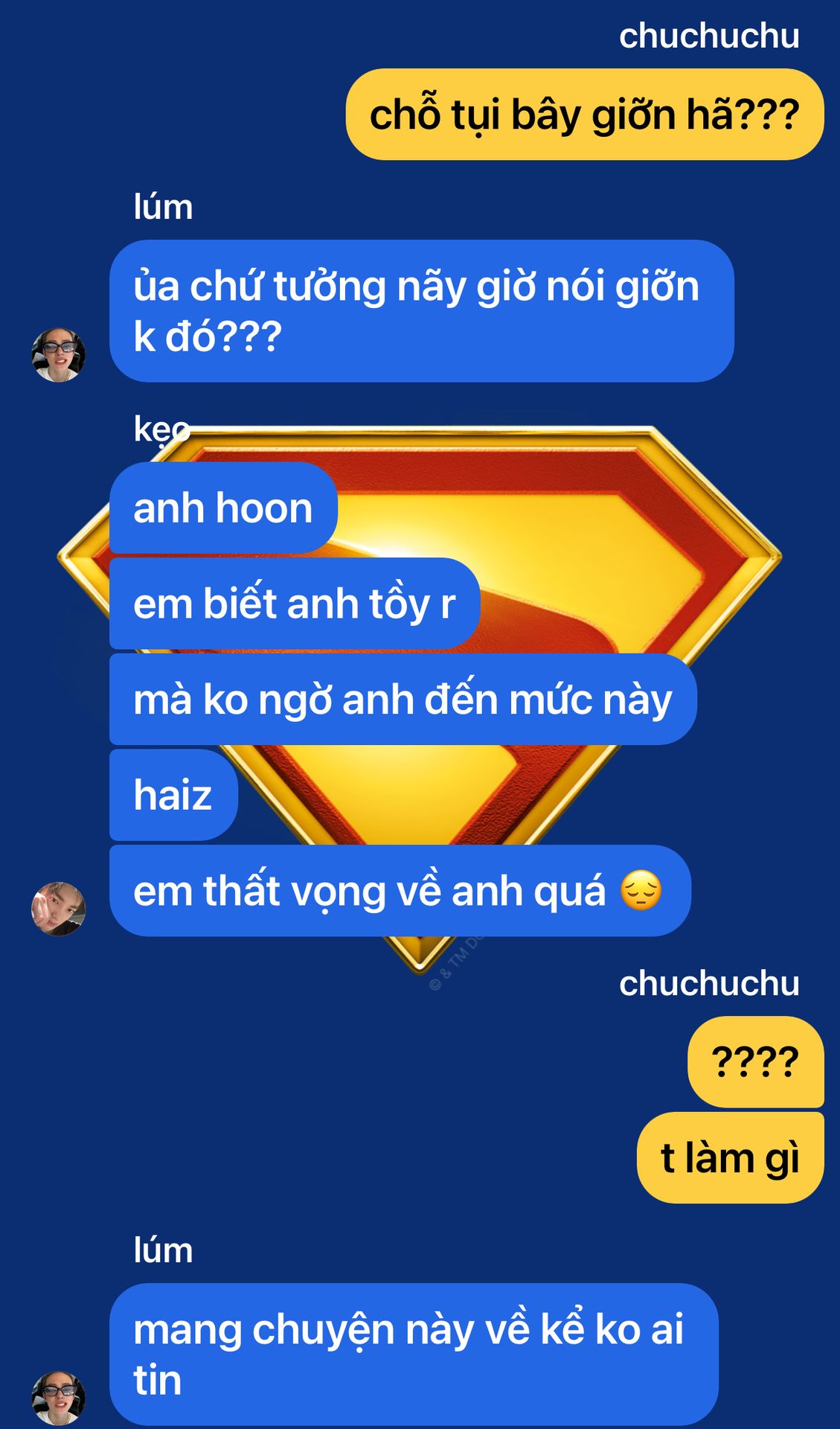View kẹo's profile picture beside "em thất vọng"

tap(58, 909)
